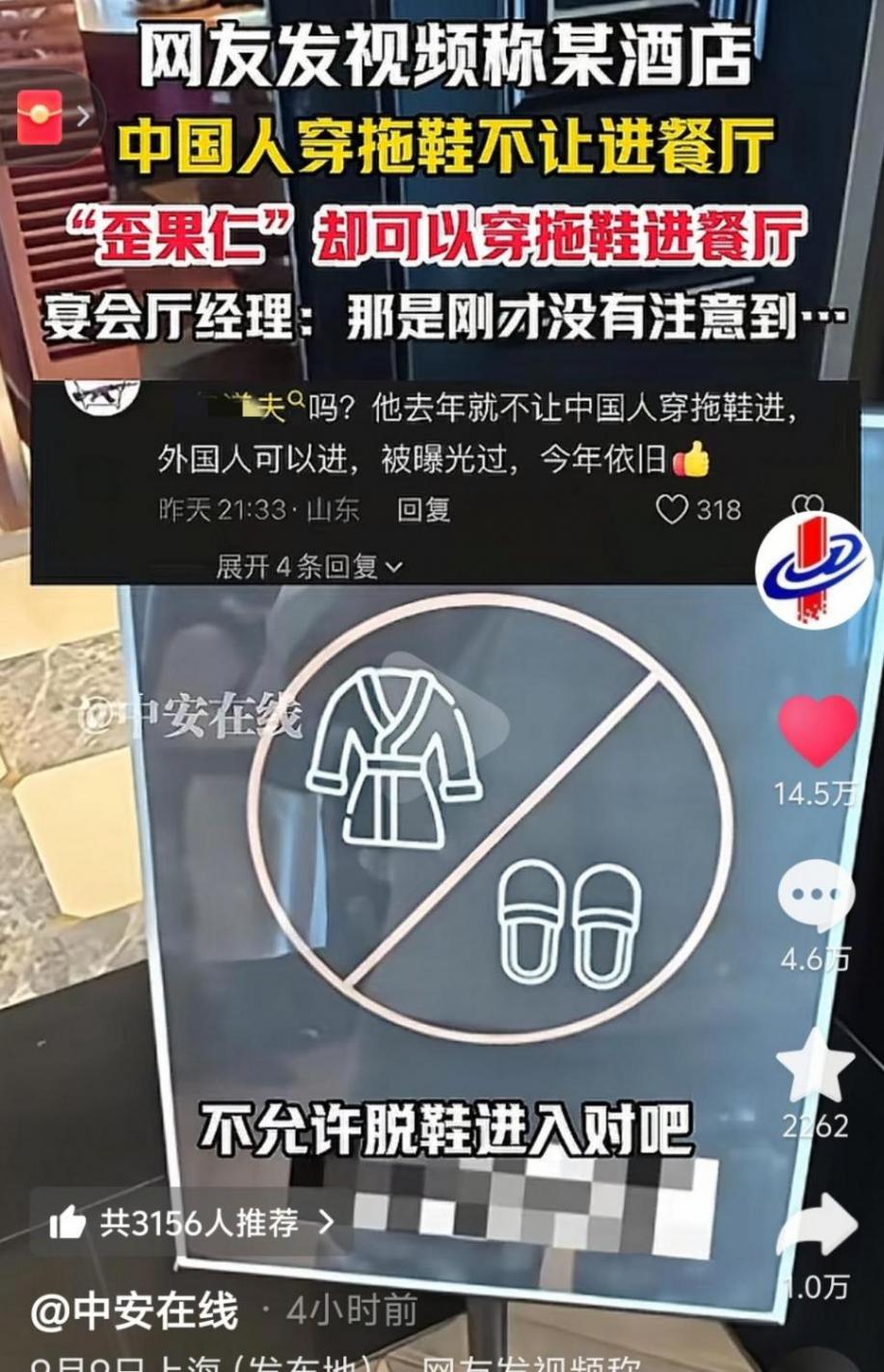
Task: Share this video via the arrow icon
Action: pos(817,1225)
